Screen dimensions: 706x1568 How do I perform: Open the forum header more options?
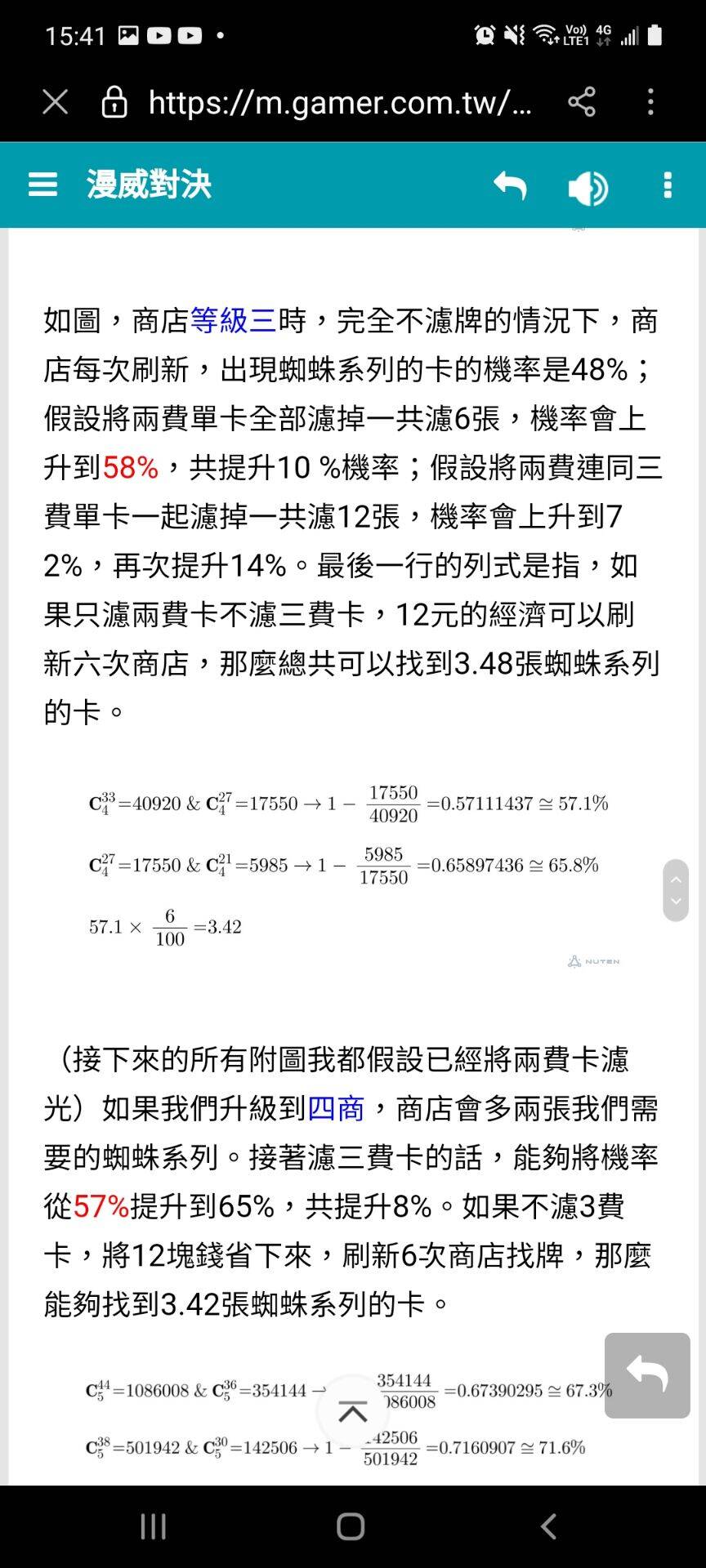668,185
